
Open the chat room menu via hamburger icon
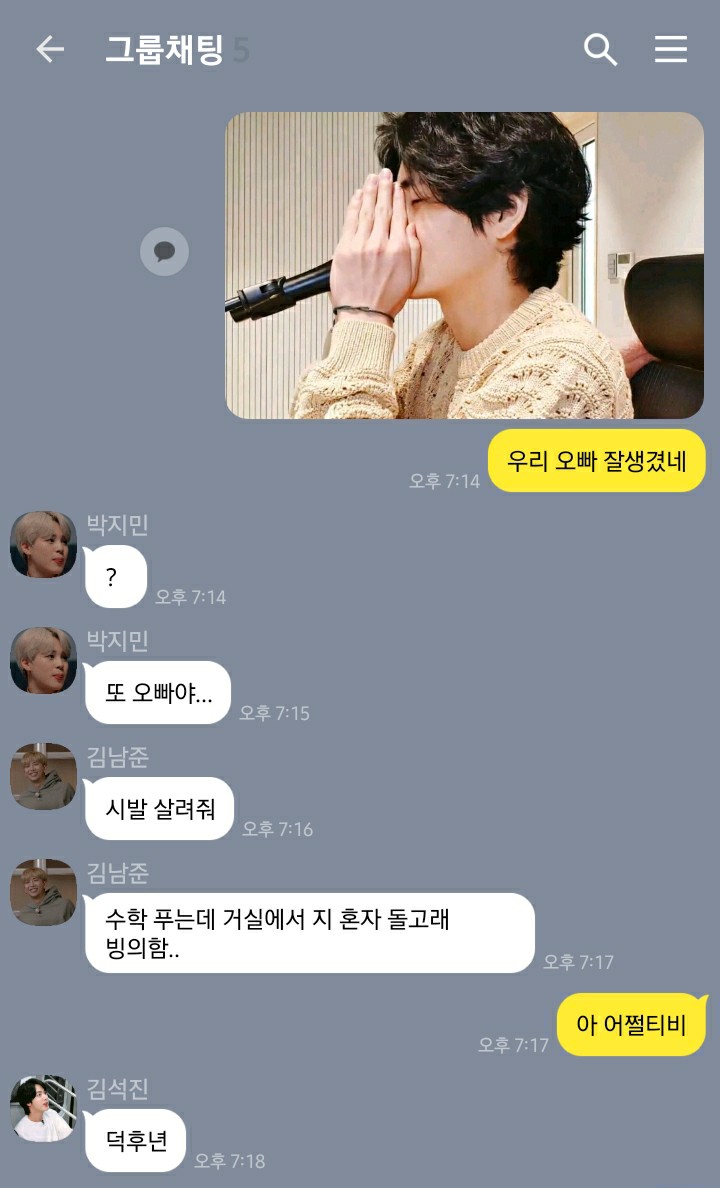pyautogui.click(x=670, y=48)
